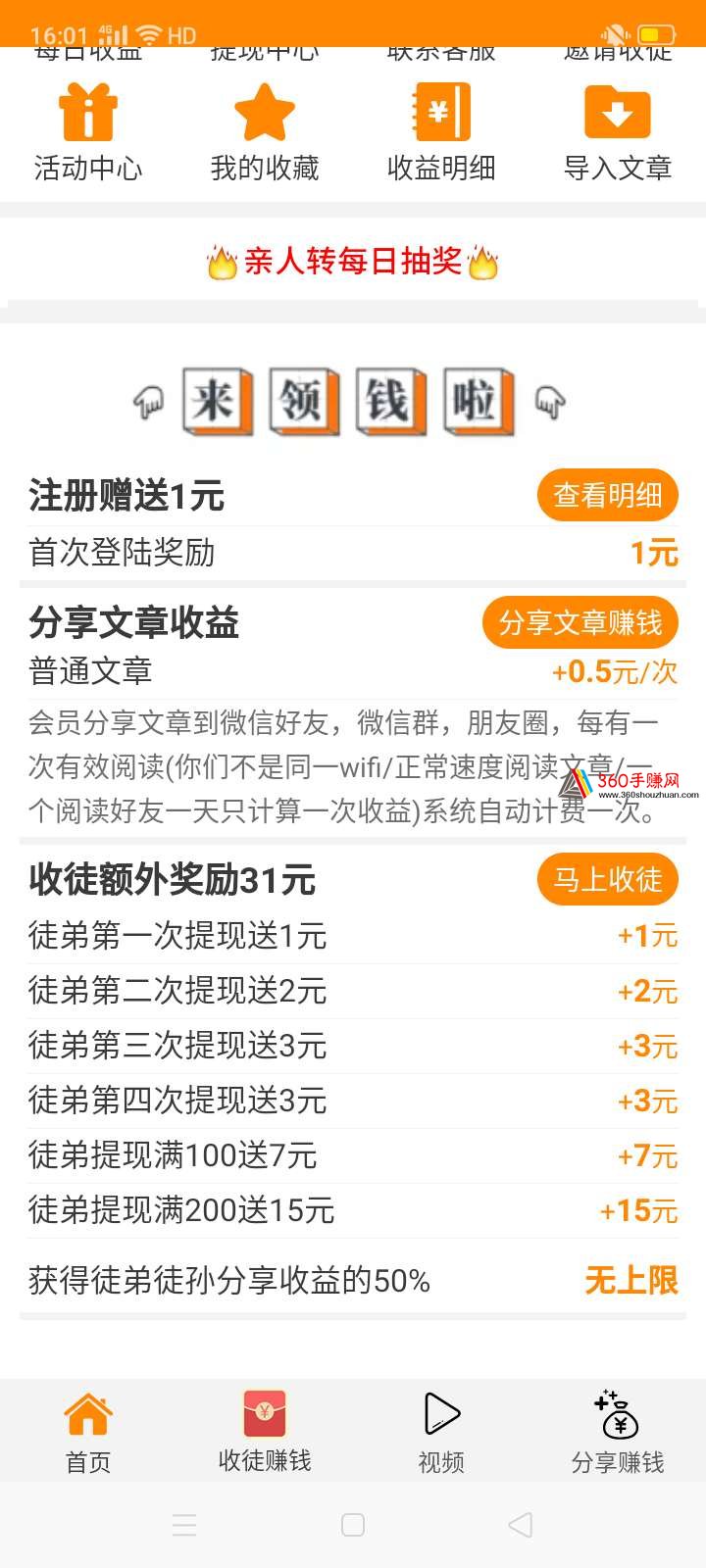Image resolution: width=706 pixels, height=1568 pixels.
Task: Tap 分享文章赚钱 button
Action: (580, 622)
